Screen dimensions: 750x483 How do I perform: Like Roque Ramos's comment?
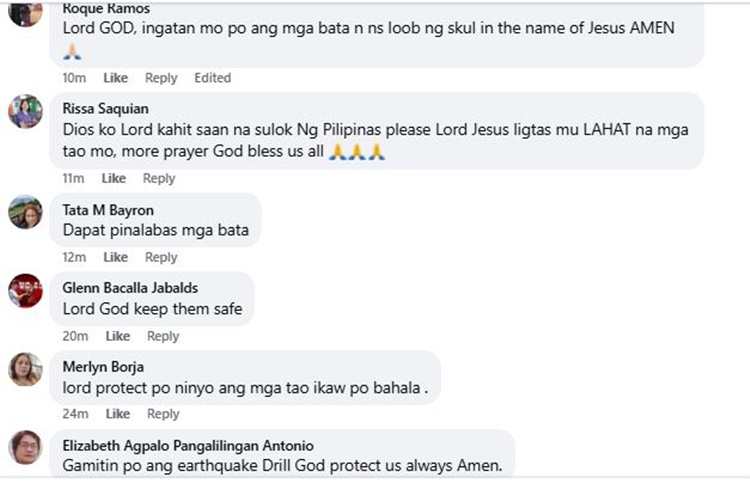point(115,78)
